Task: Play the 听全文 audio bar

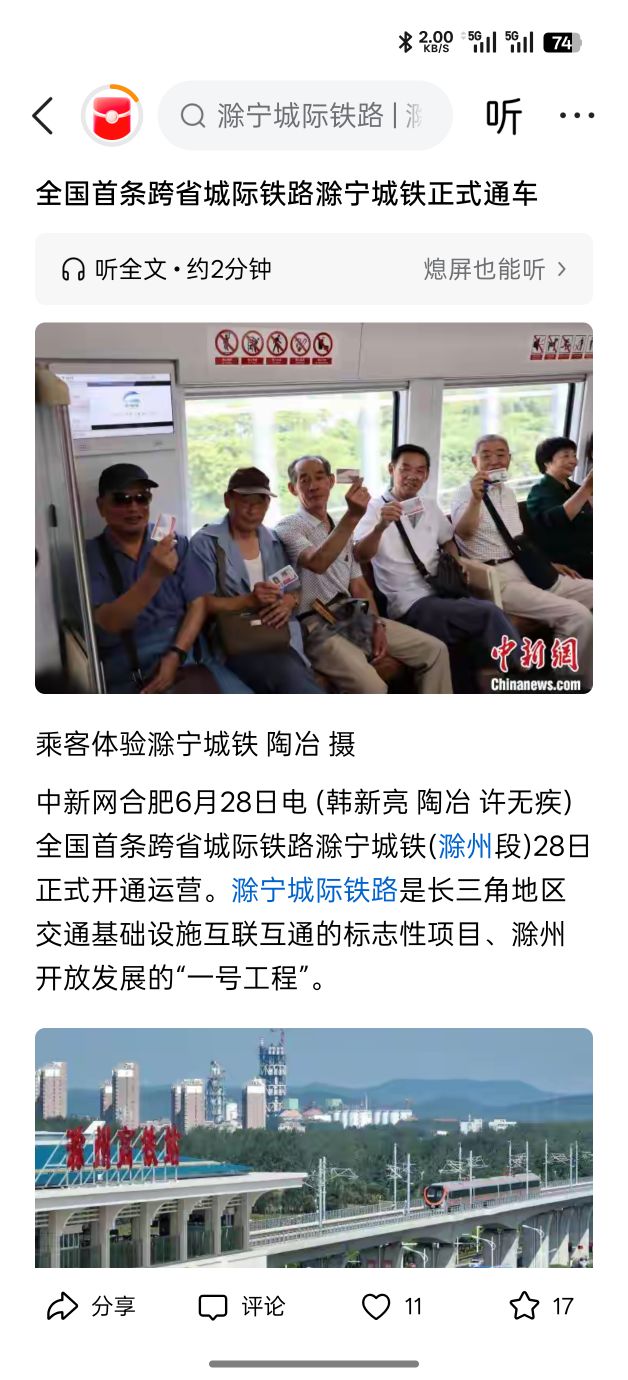Action: pos(313,269)
